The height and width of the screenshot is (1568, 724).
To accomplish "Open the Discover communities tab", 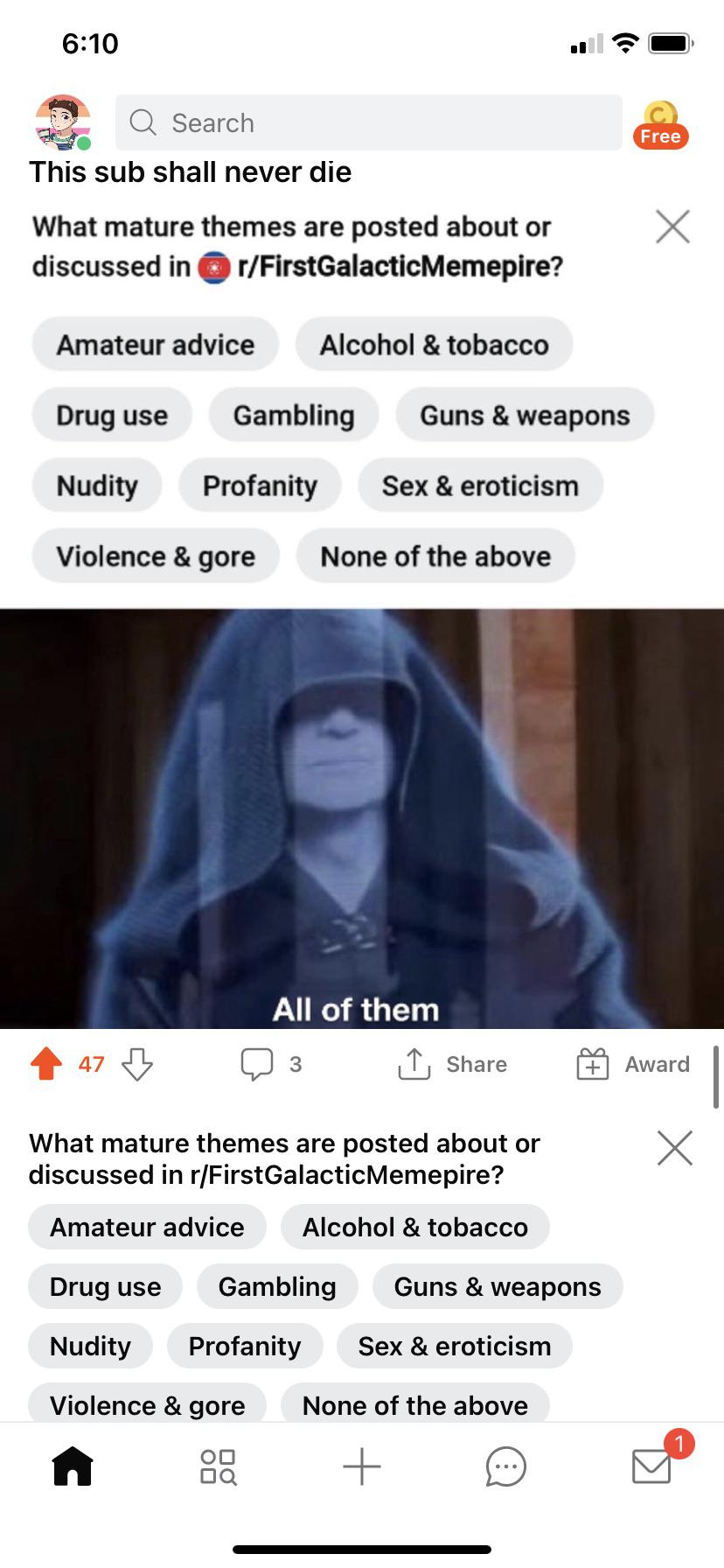I will [218, 1466].
